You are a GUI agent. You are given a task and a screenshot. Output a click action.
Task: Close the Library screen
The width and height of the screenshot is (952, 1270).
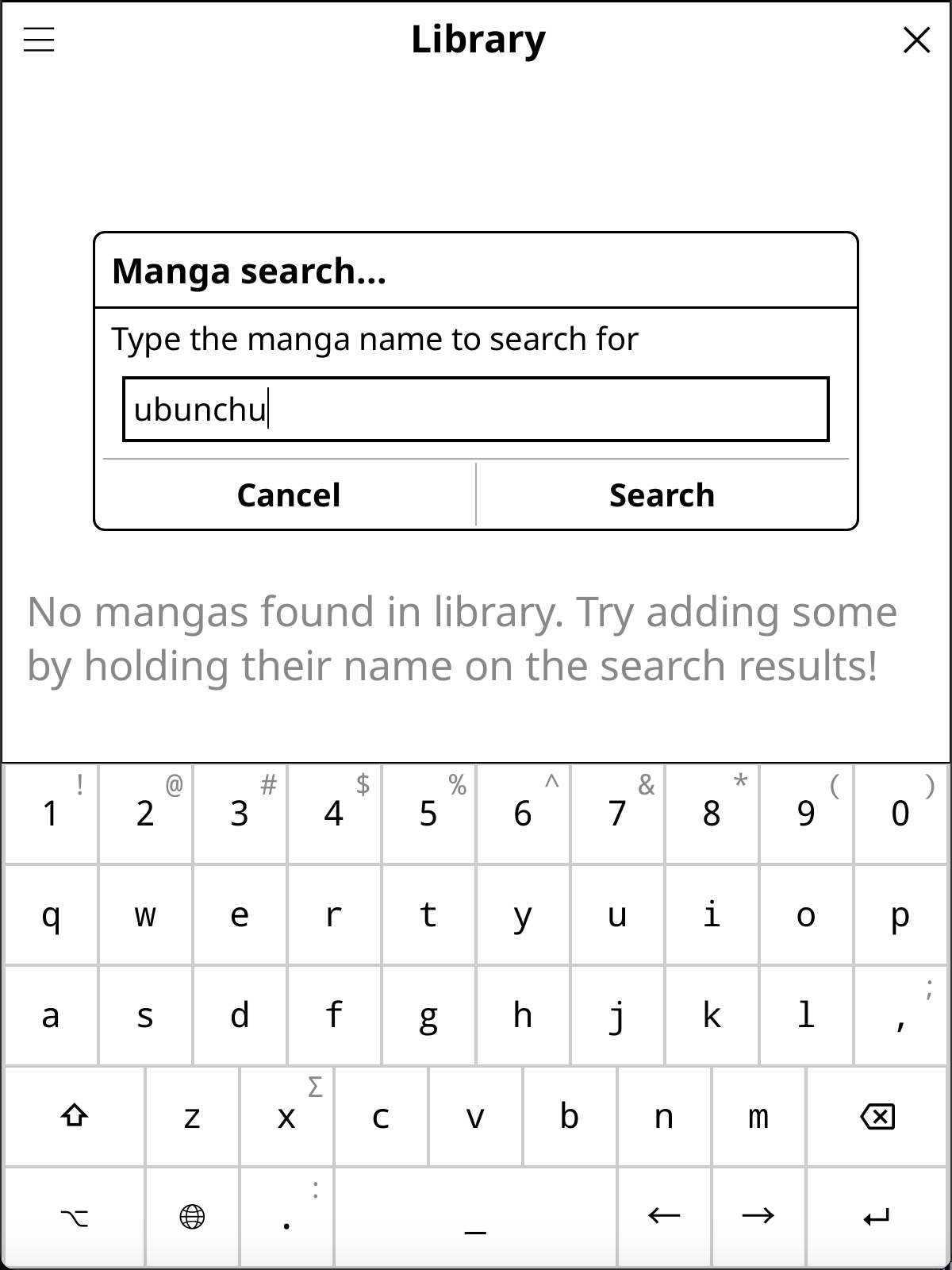[x=916, y=40]
